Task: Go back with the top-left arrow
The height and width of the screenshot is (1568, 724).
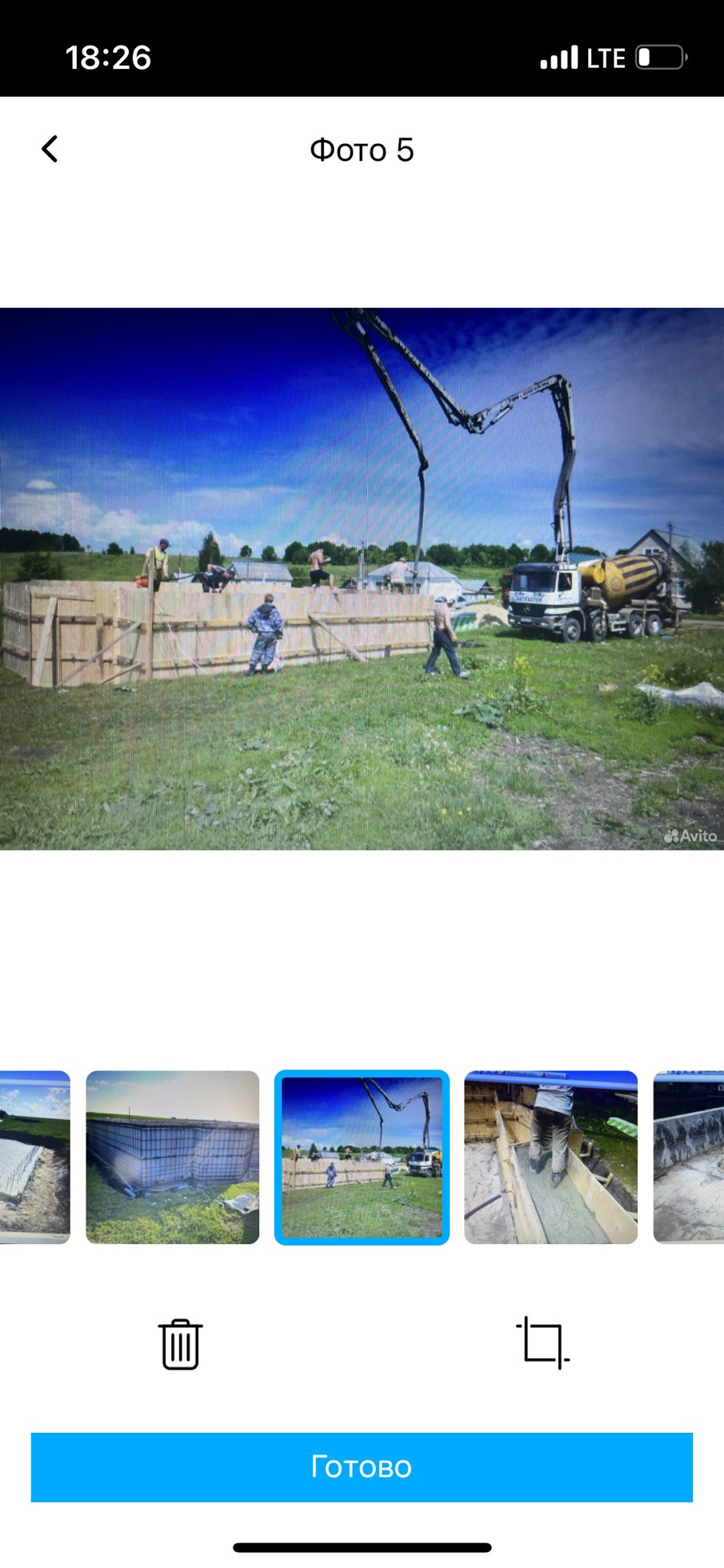Action: point(50,149)
